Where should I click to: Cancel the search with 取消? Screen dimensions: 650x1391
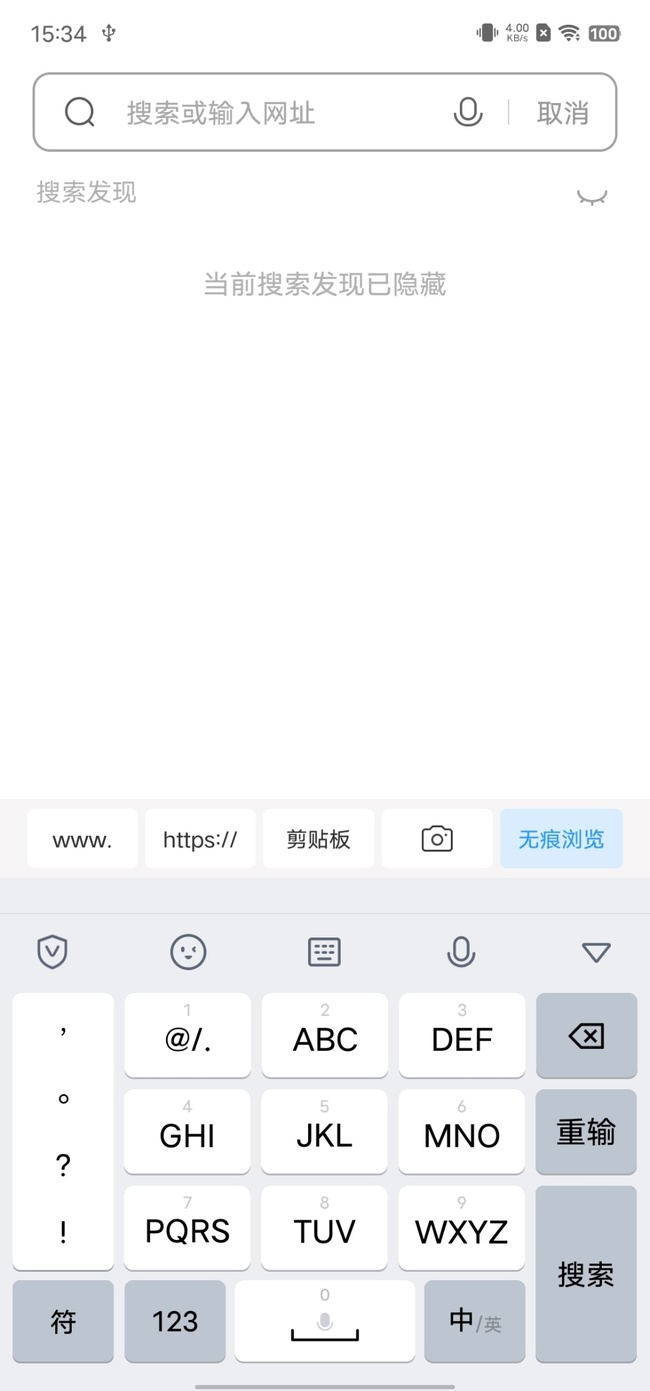click(x=563, y=113)
